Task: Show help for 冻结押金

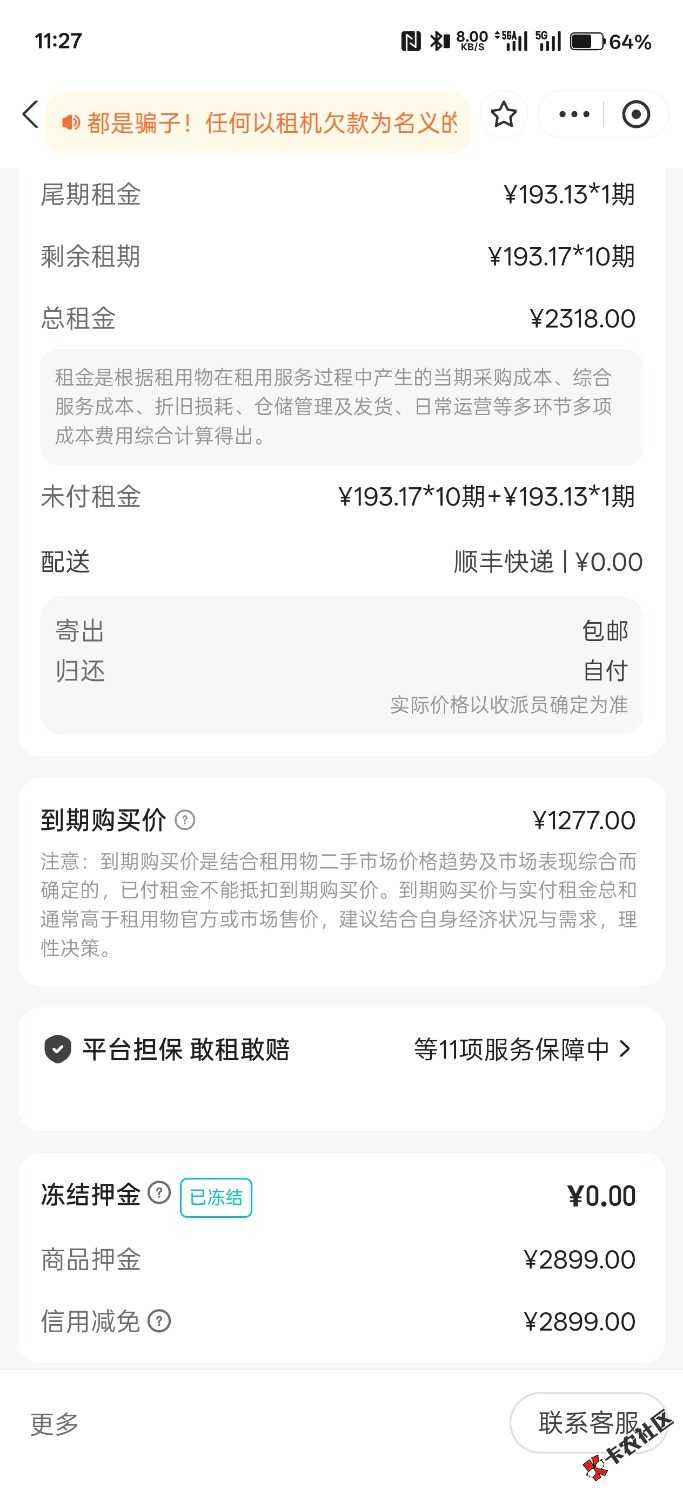Action: click(159, 1193)
